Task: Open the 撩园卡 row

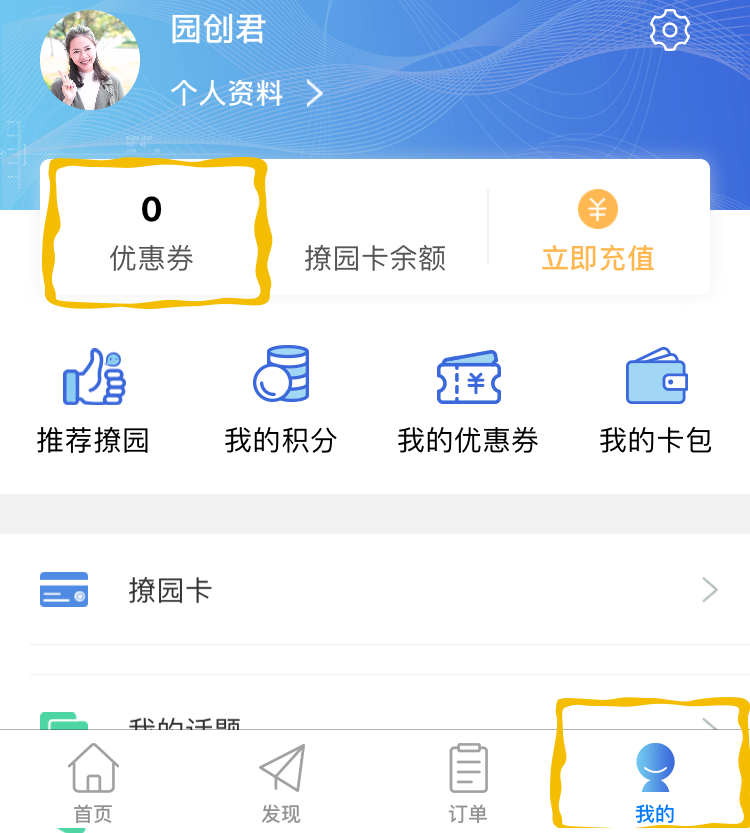Action: [375, 590]
